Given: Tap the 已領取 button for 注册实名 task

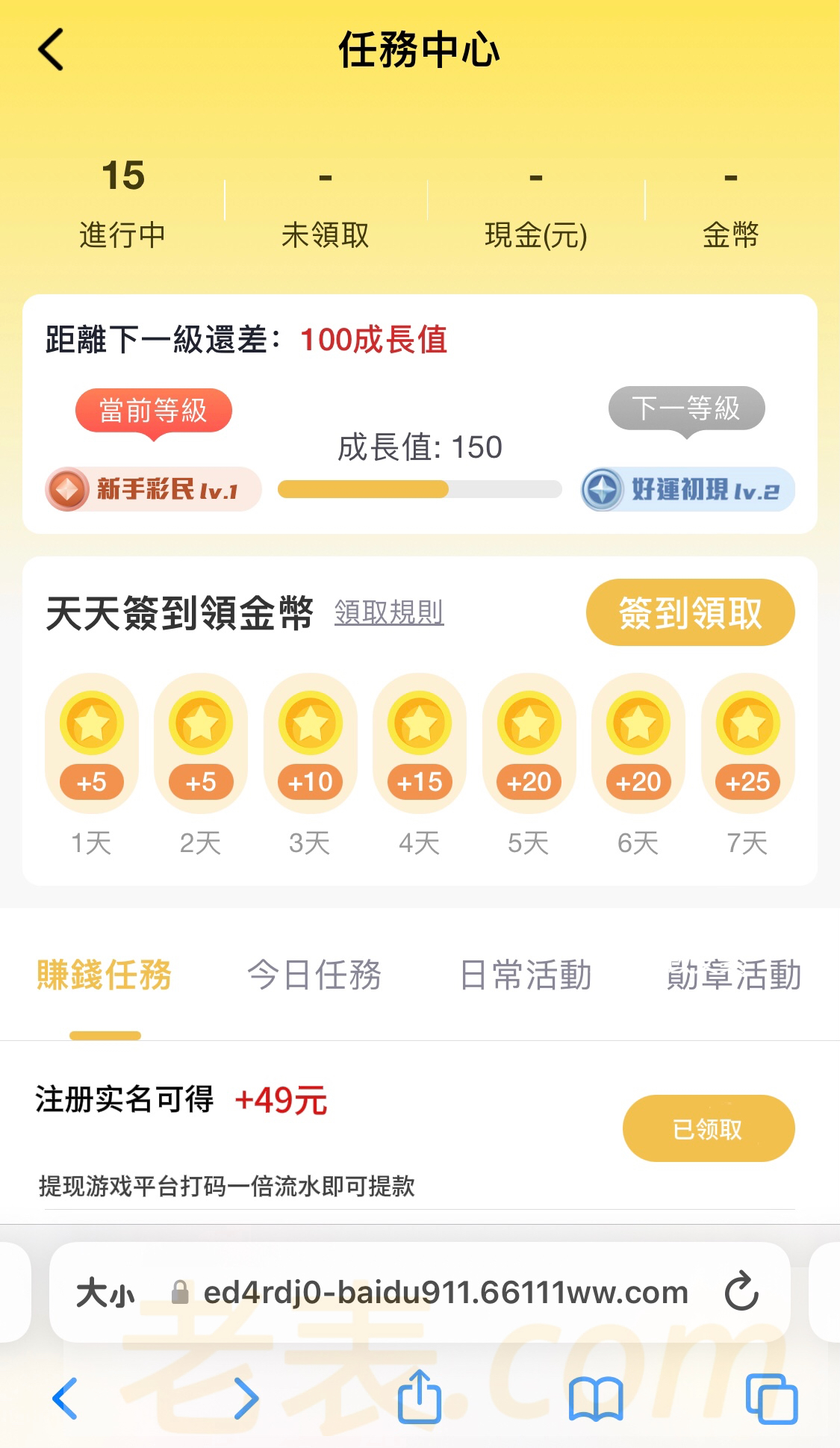Looking at the screenshot, I should [708, 1128].
